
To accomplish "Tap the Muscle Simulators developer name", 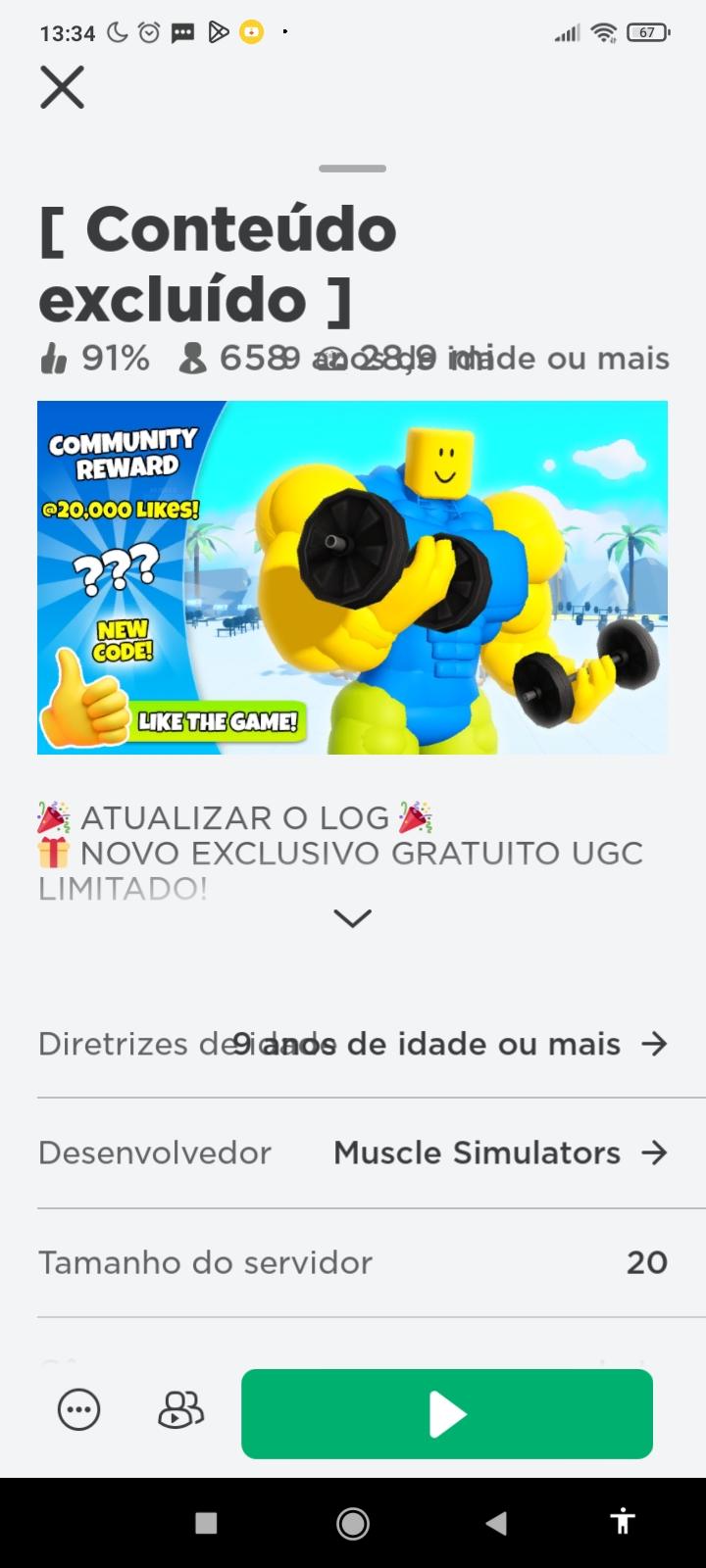I will tap(477, 1153).
